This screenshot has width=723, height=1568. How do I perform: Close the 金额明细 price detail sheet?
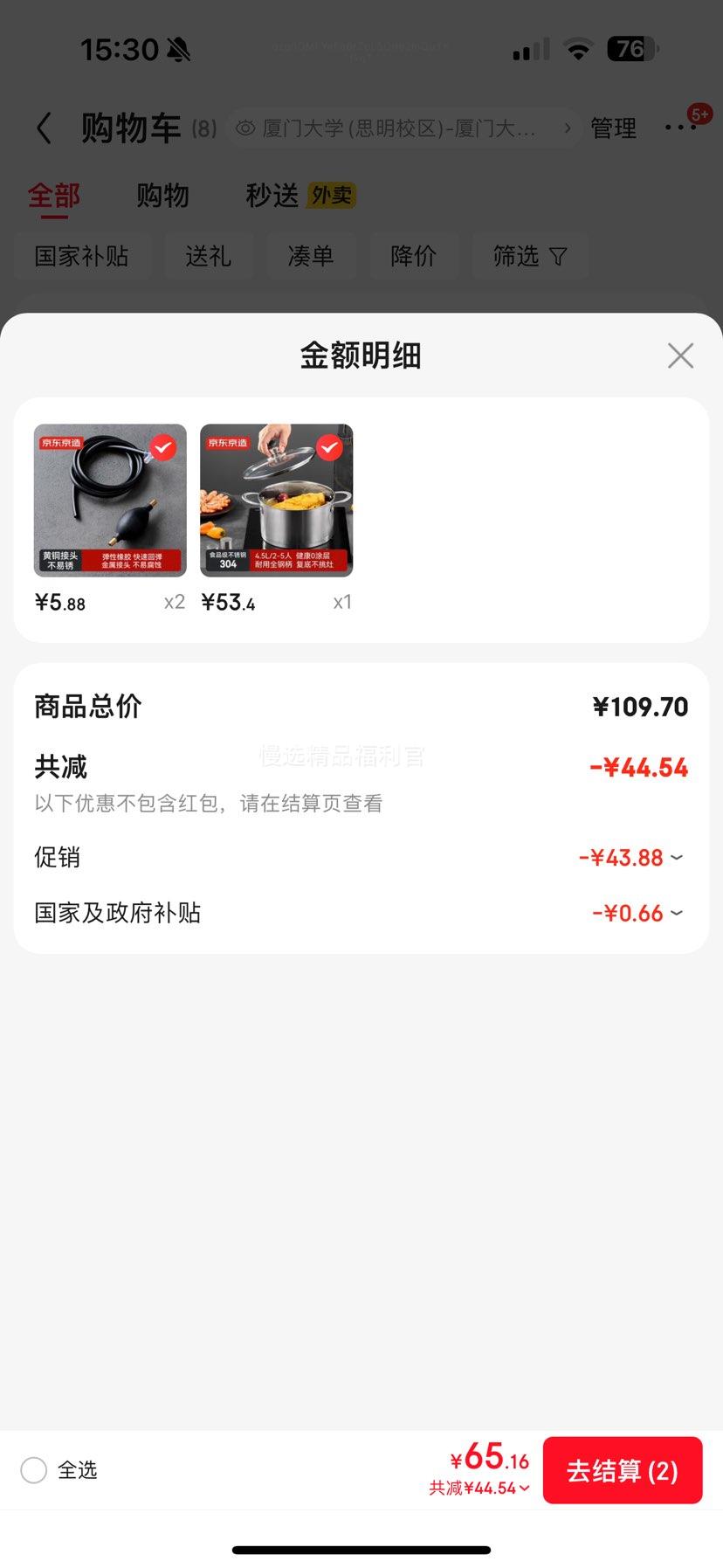tap(680, 356)
